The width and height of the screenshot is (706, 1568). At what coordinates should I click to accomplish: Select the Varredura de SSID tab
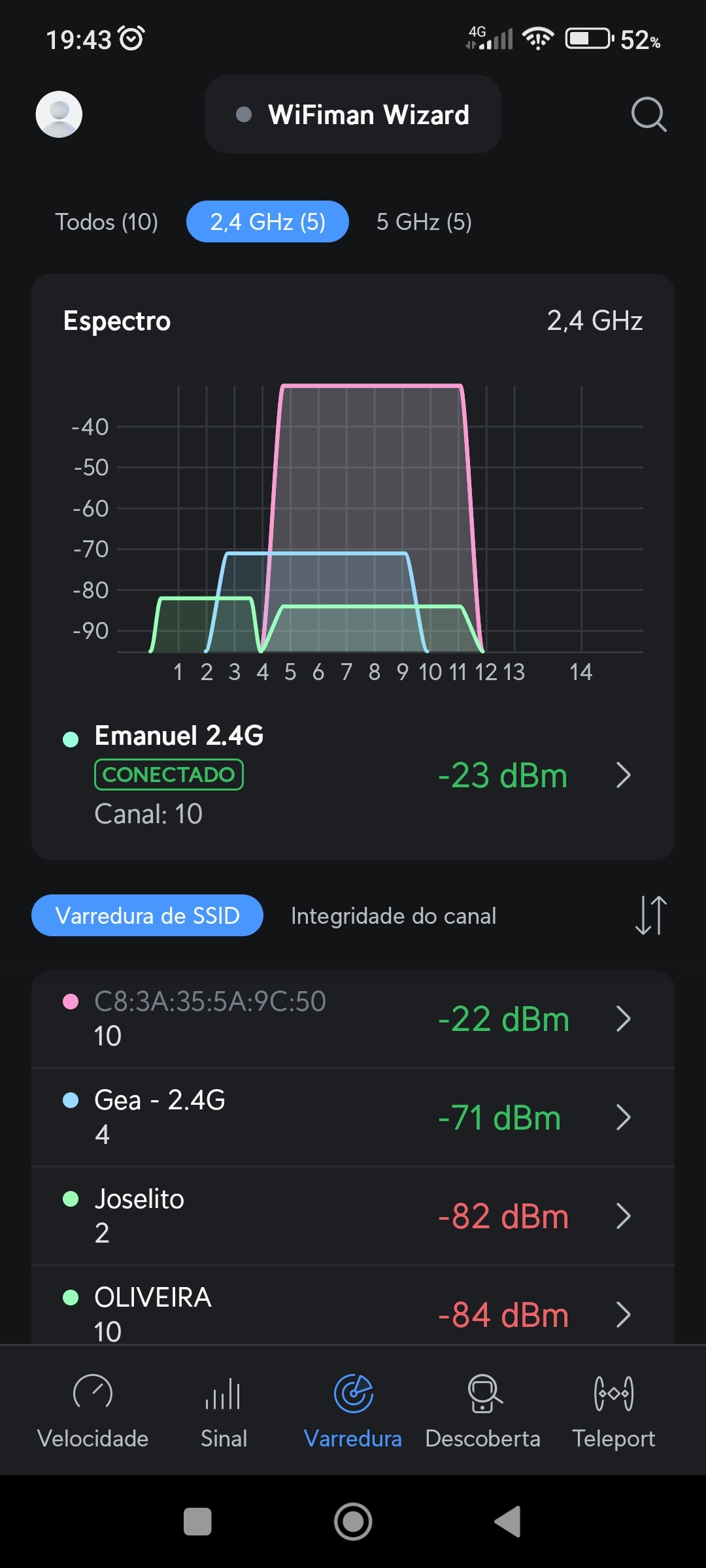147,915
